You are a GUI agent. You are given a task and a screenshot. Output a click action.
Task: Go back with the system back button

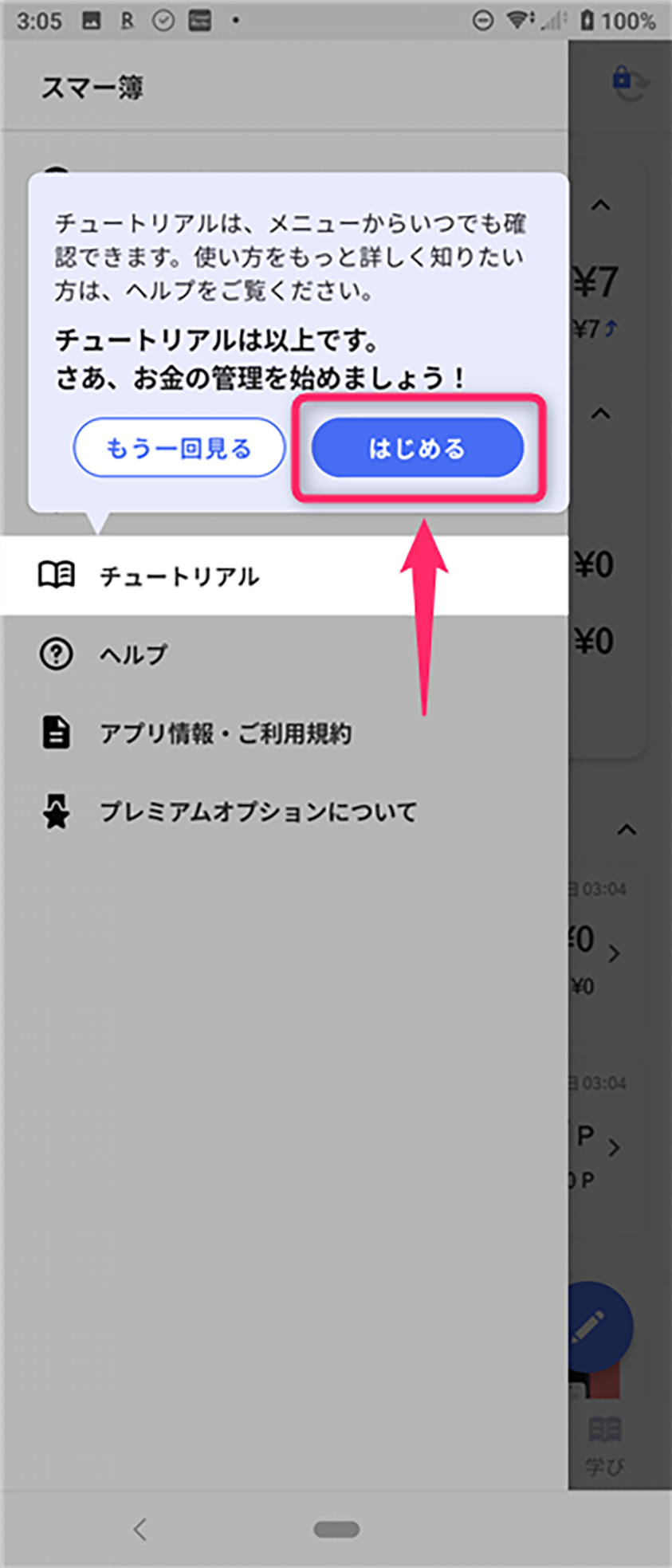[x=140, y=1528]
